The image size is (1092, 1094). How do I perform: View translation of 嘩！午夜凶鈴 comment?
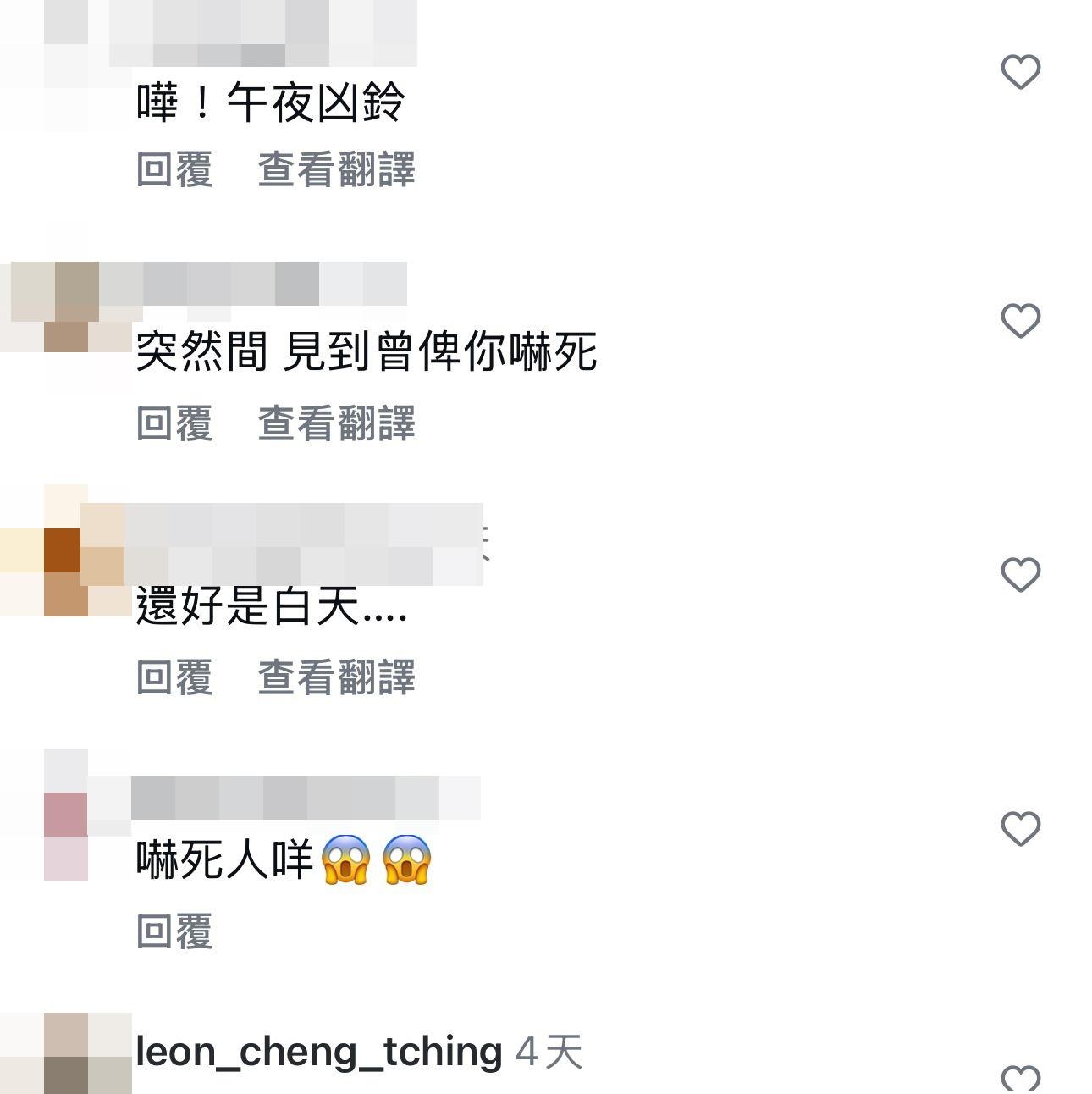336,169
